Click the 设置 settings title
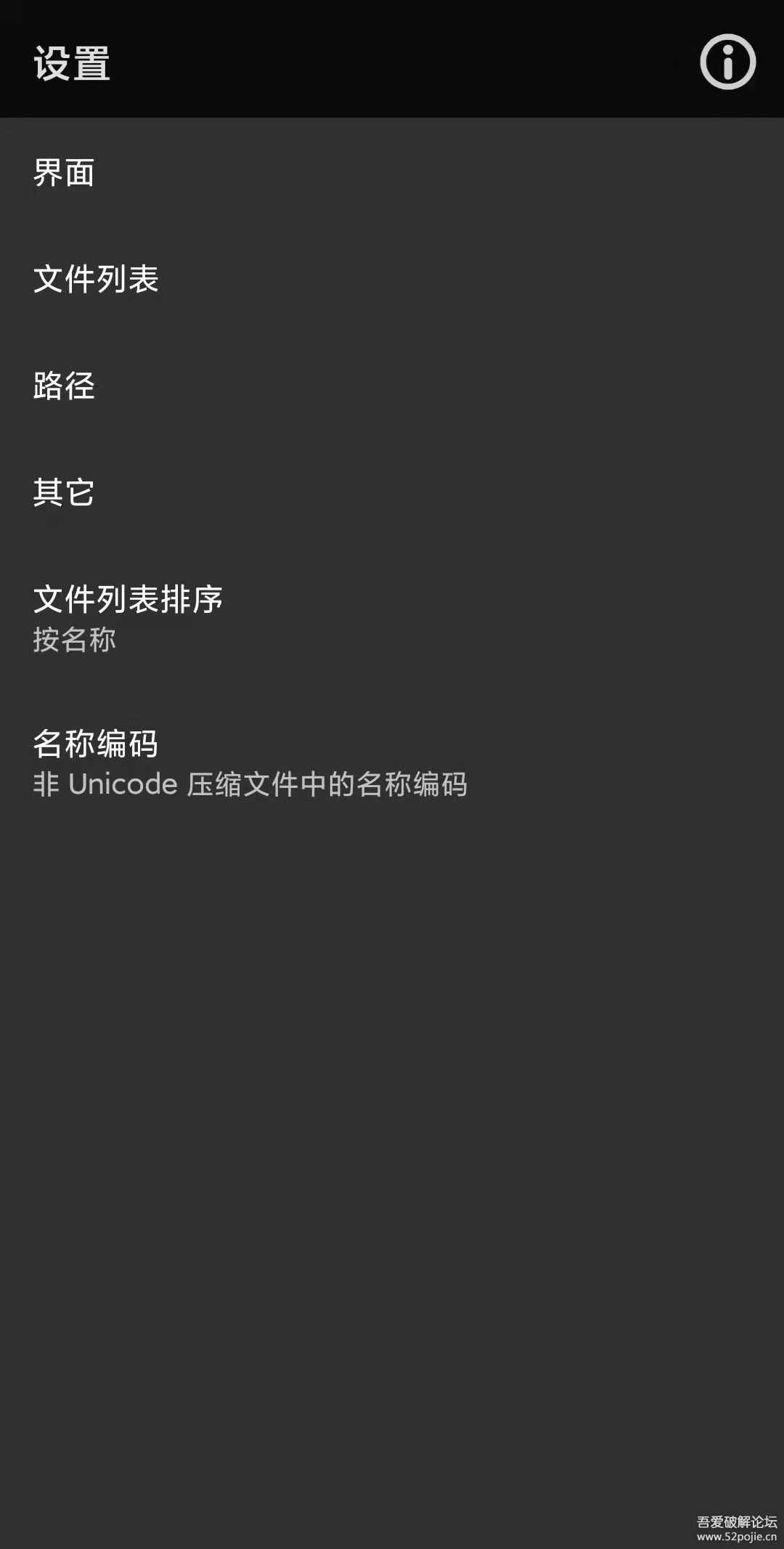The width and height of the screenshot is (784, 1549). click(72, 63)
